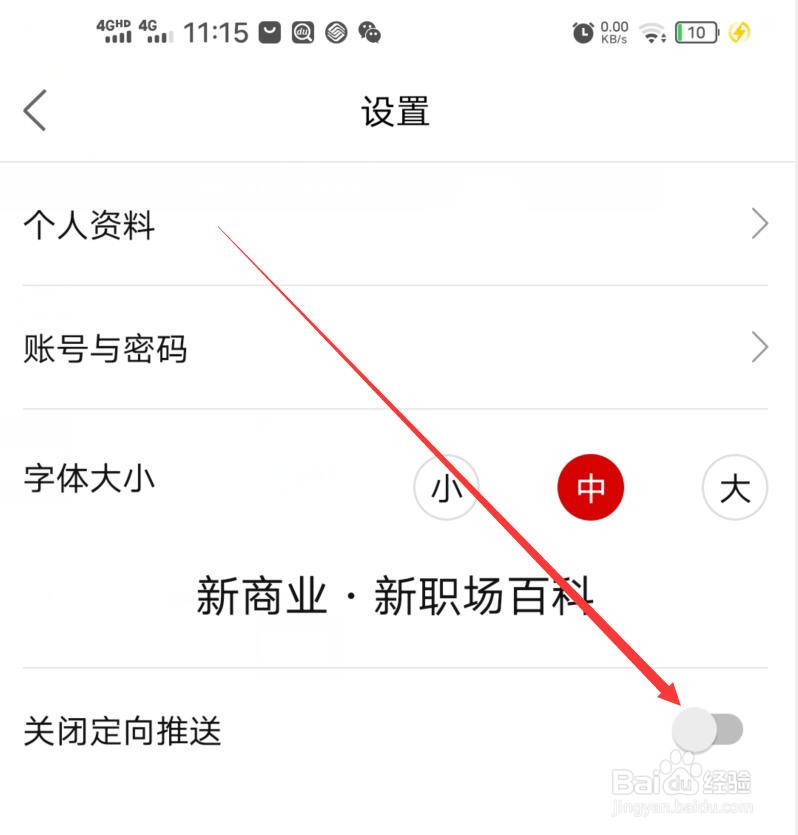Tap the @-symbol app icon in status bar
Image resolution: width=798 pixels, height=835 pixels.
[303, 31]
